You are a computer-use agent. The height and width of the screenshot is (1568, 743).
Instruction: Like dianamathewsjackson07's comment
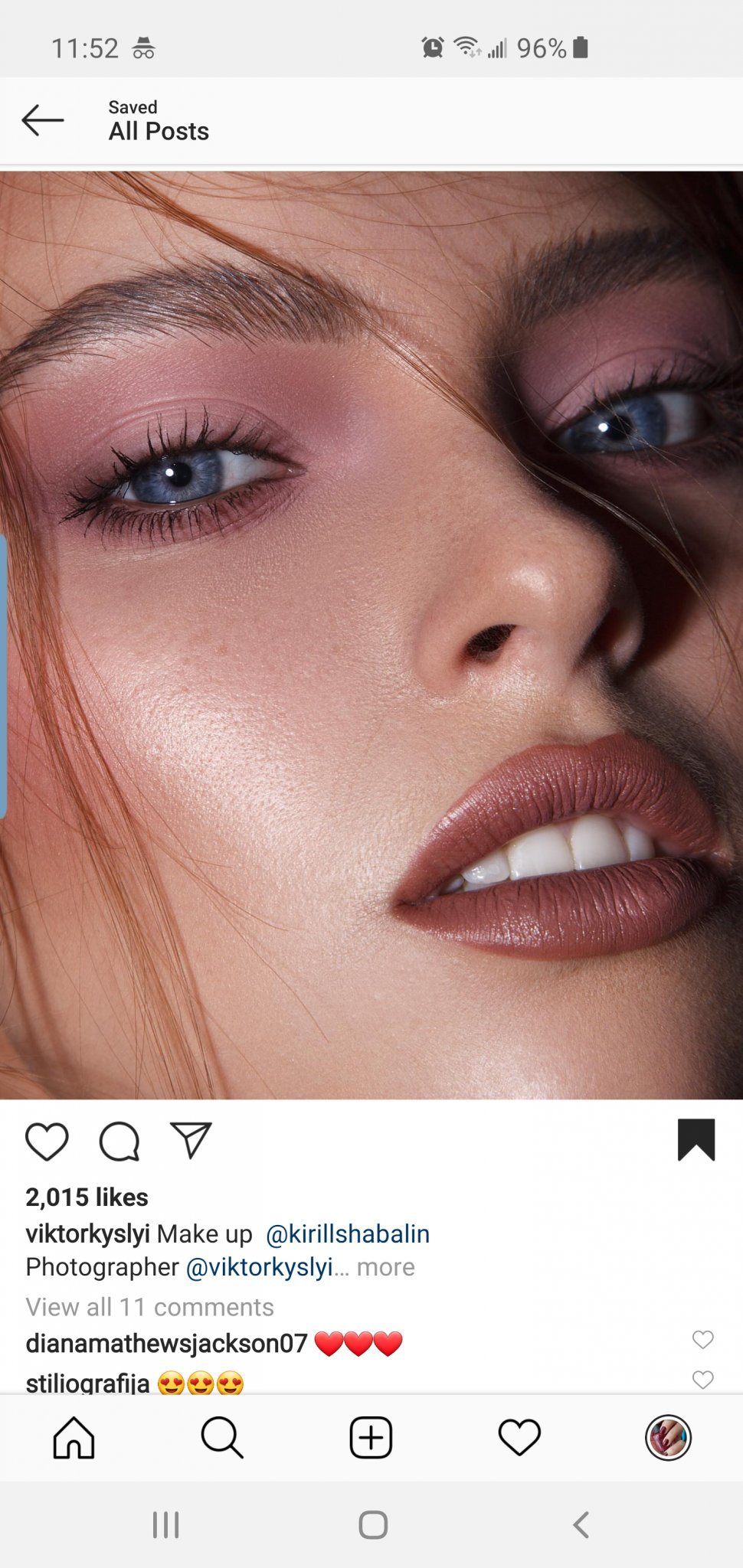click(x=702, y=1339)
